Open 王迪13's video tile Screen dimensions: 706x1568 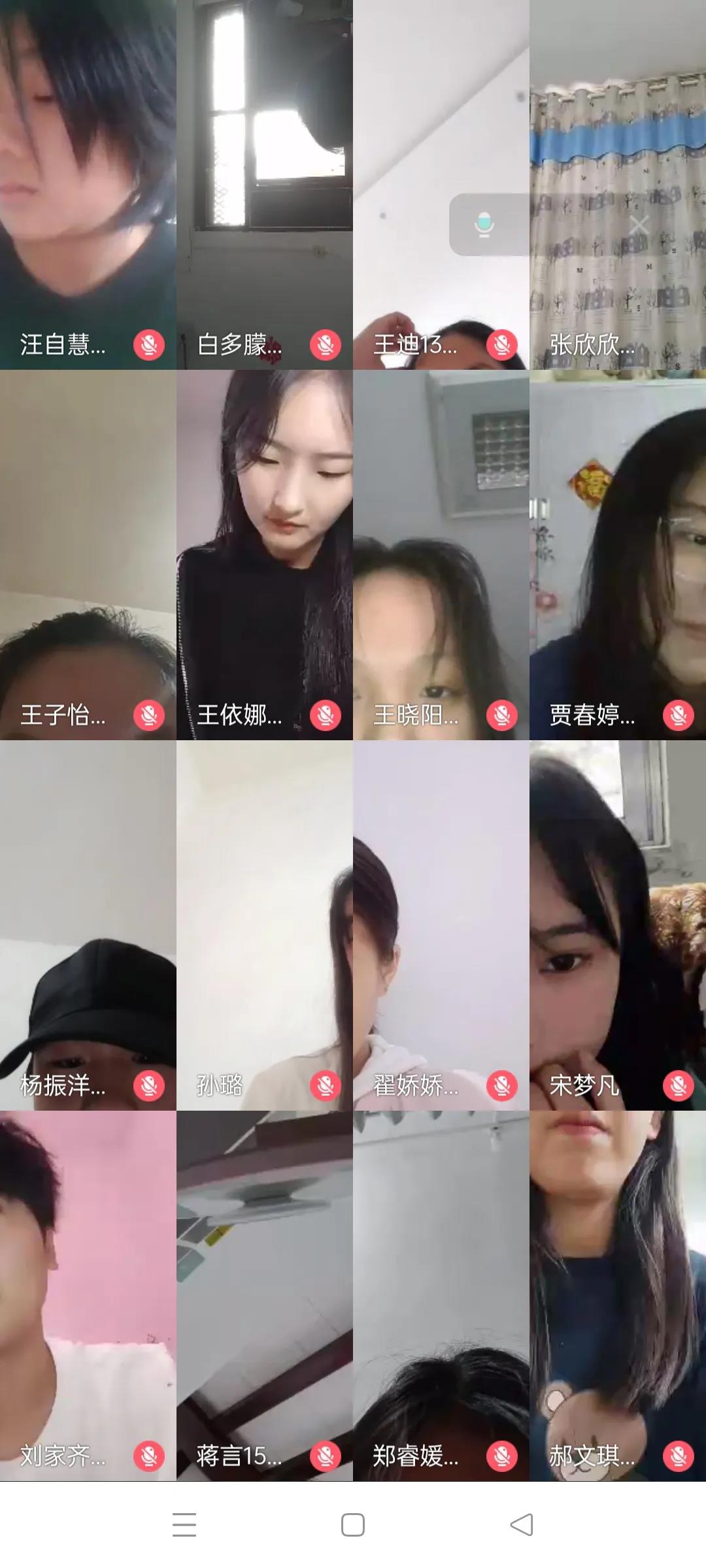click(x=418, y=131)
